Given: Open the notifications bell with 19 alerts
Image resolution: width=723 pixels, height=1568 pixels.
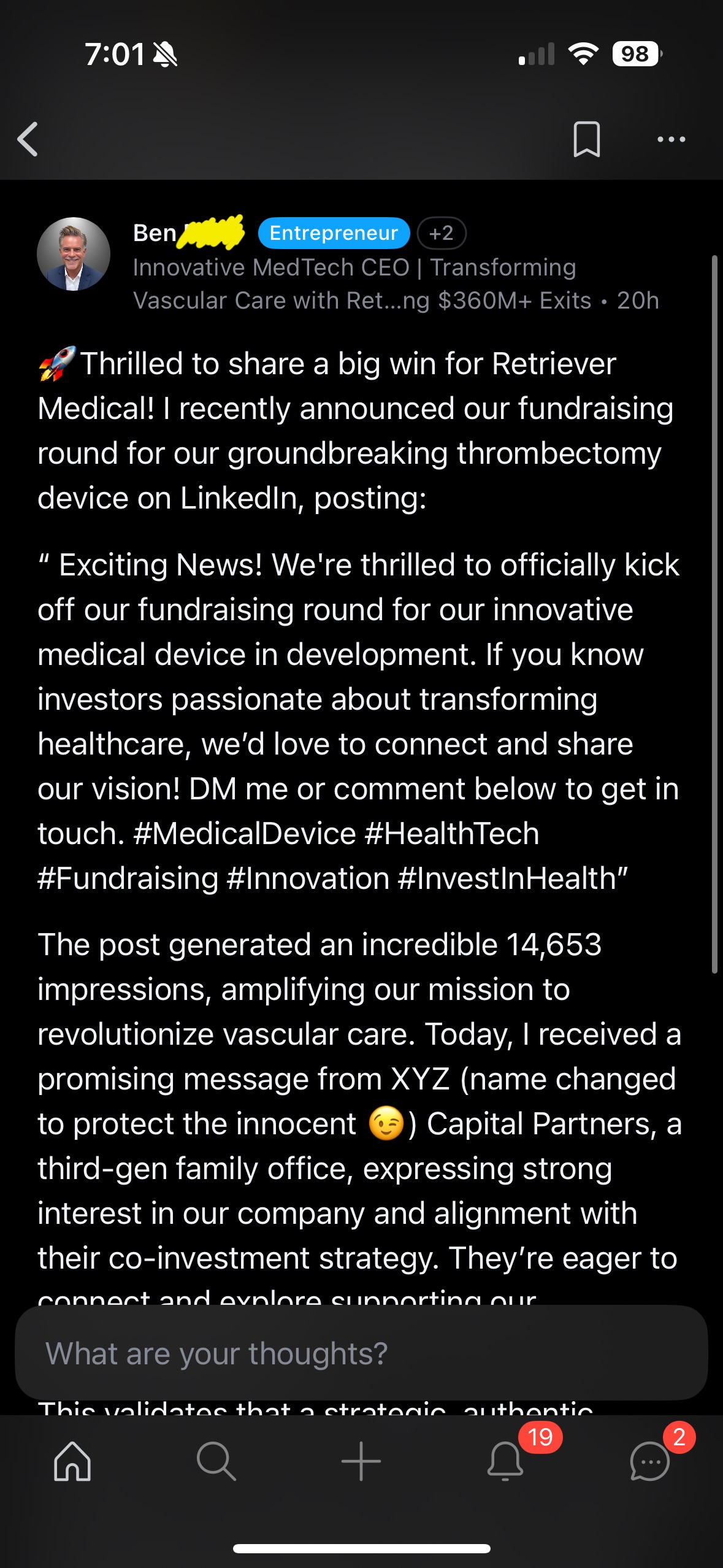Looking at the screenshot, I should 506,1461.
